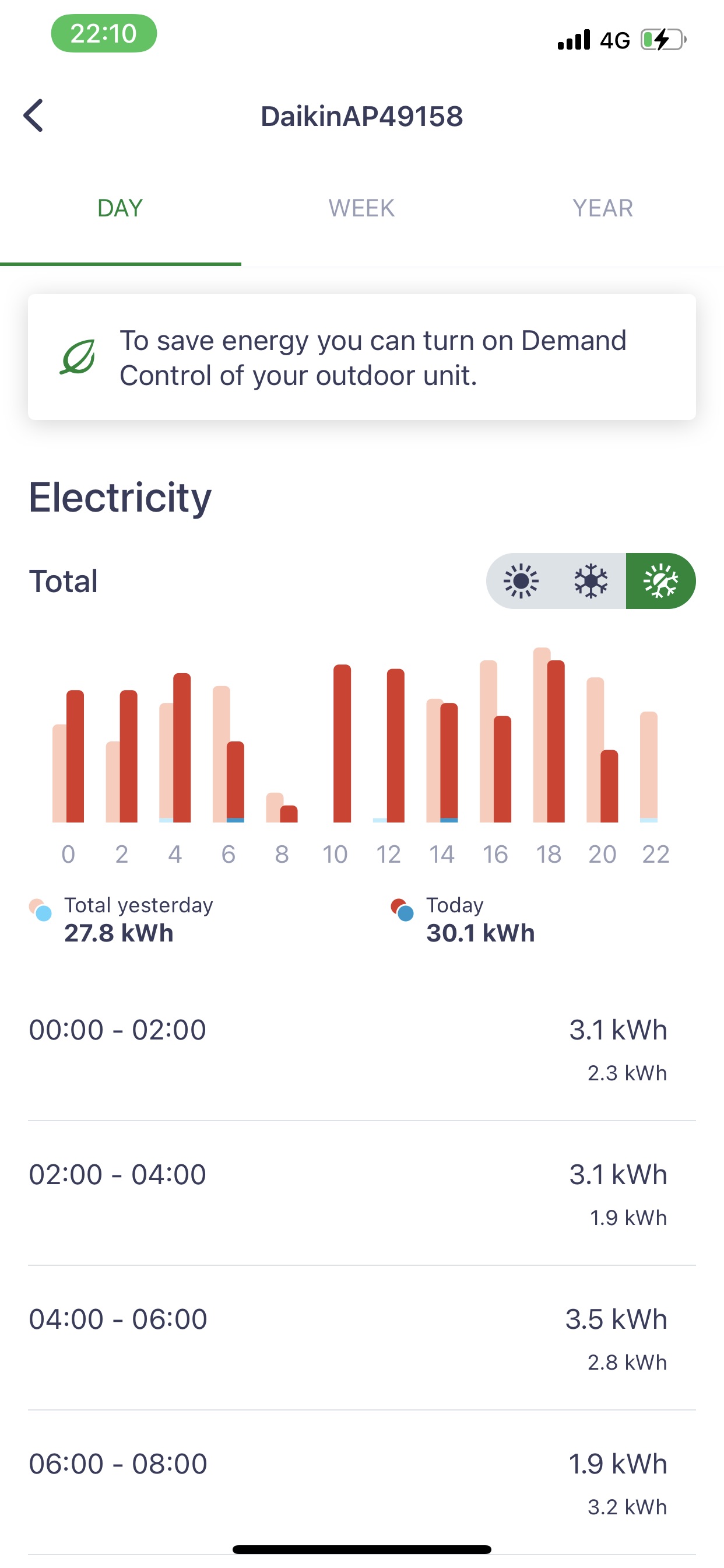Viewport: 724px width, 1568px height.
Task: Select combined heating and cooling view
Action: [x=660, y=582]
